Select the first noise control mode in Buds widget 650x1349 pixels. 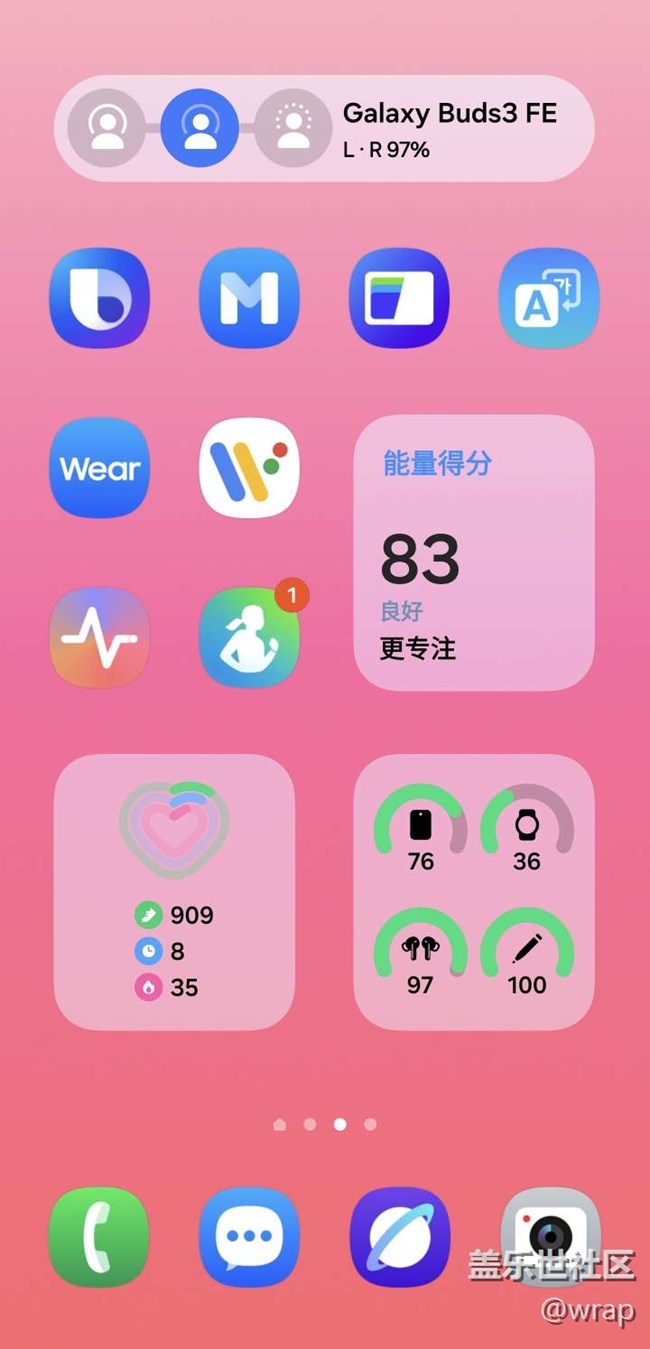coord(106,128)
